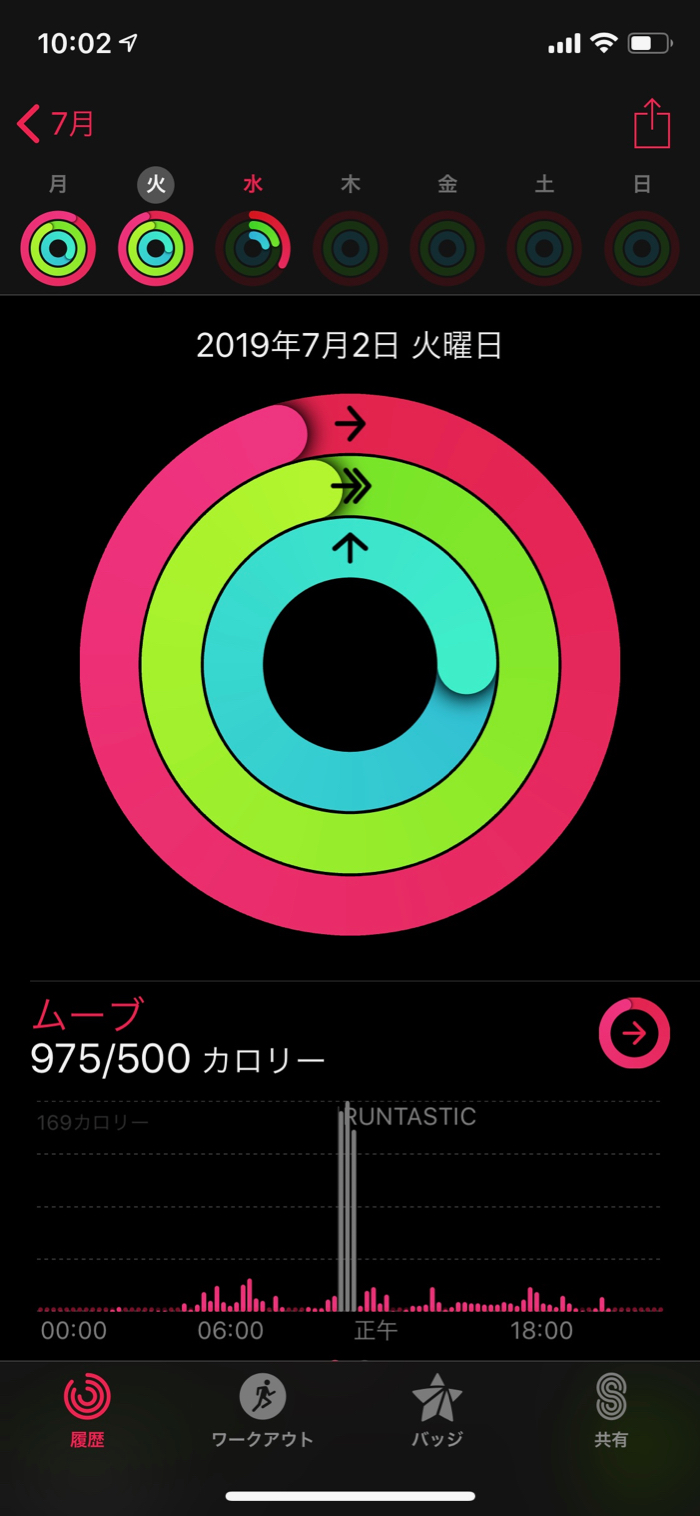The image size is (700, 1516).
Task: Select Tuesday (火) activity rings
Action: point(156,248)
